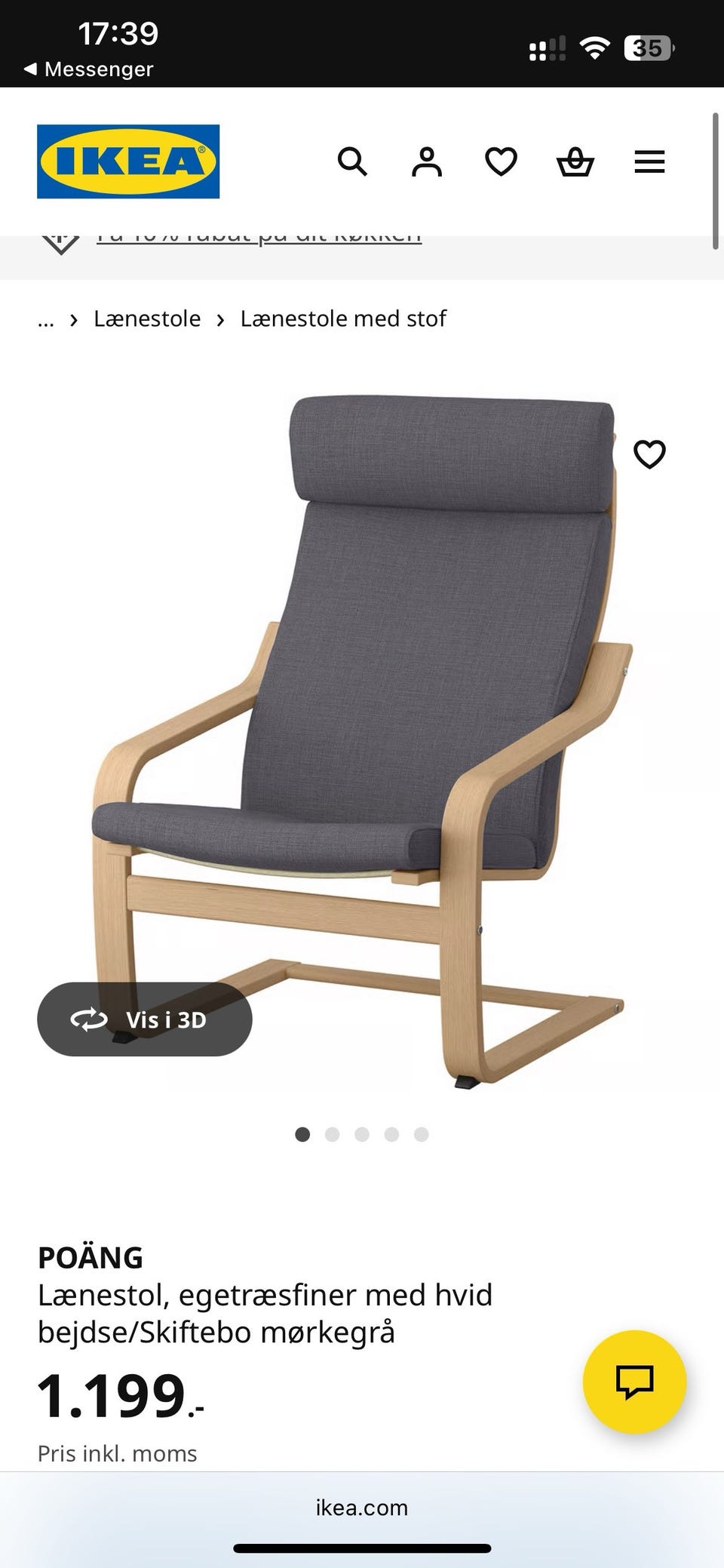Open the Lænestole breadcrumb
Viewport: 724px width, 1568px height.
point(147,318)
